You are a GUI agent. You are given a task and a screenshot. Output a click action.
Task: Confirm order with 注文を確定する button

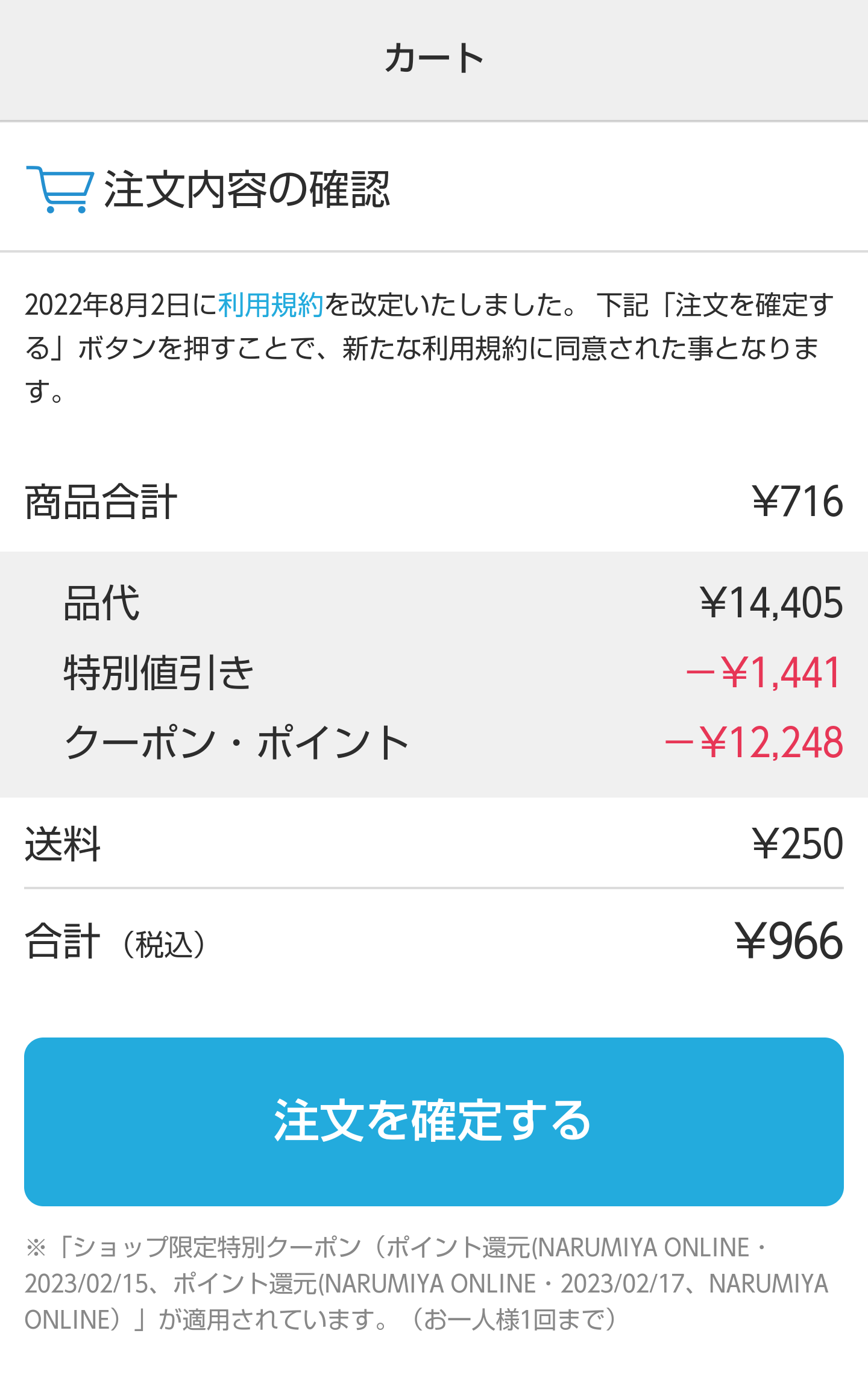[x=433, y=1121]
